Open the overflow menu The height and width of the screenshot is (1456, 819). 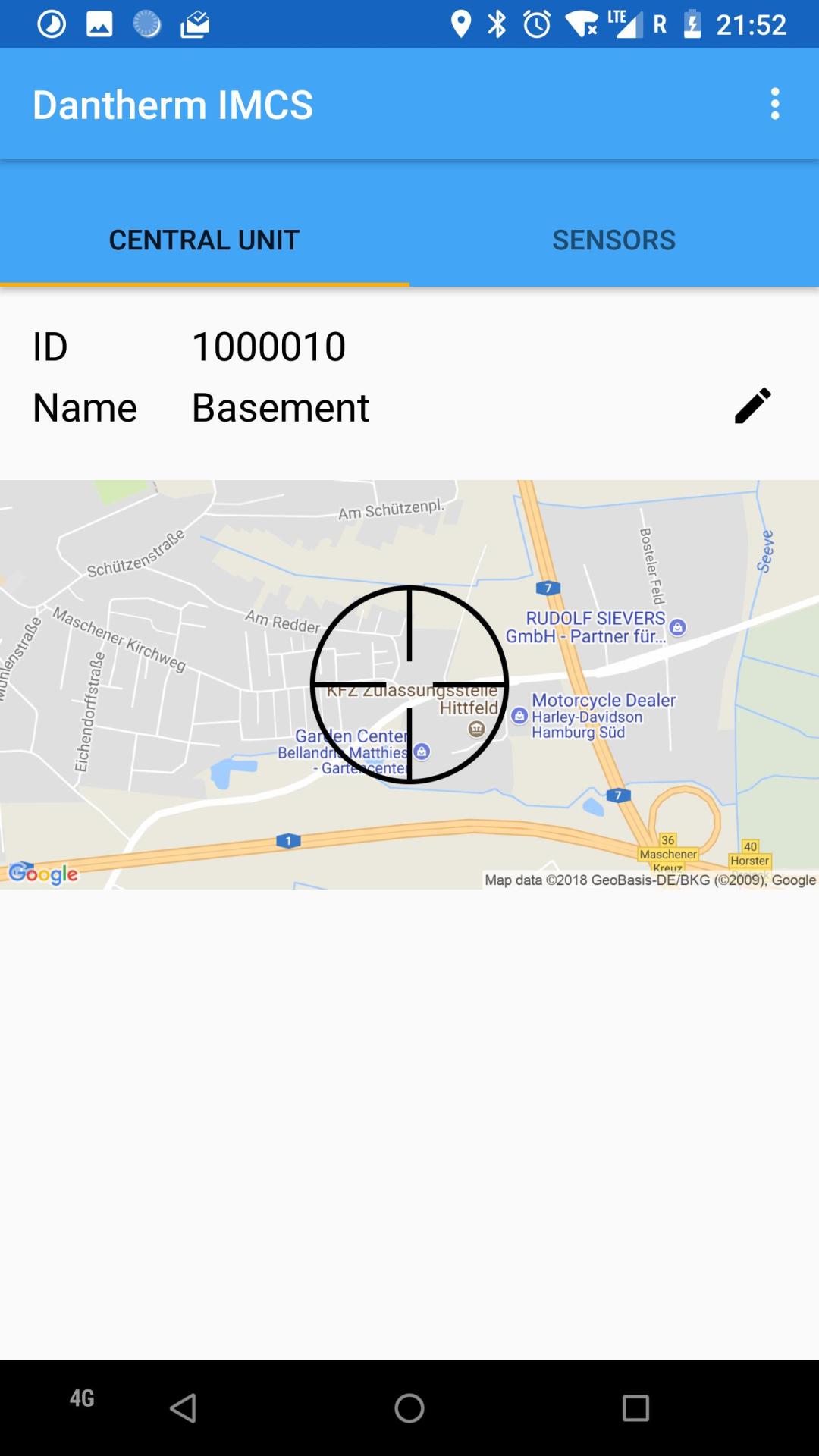[774, 104]
